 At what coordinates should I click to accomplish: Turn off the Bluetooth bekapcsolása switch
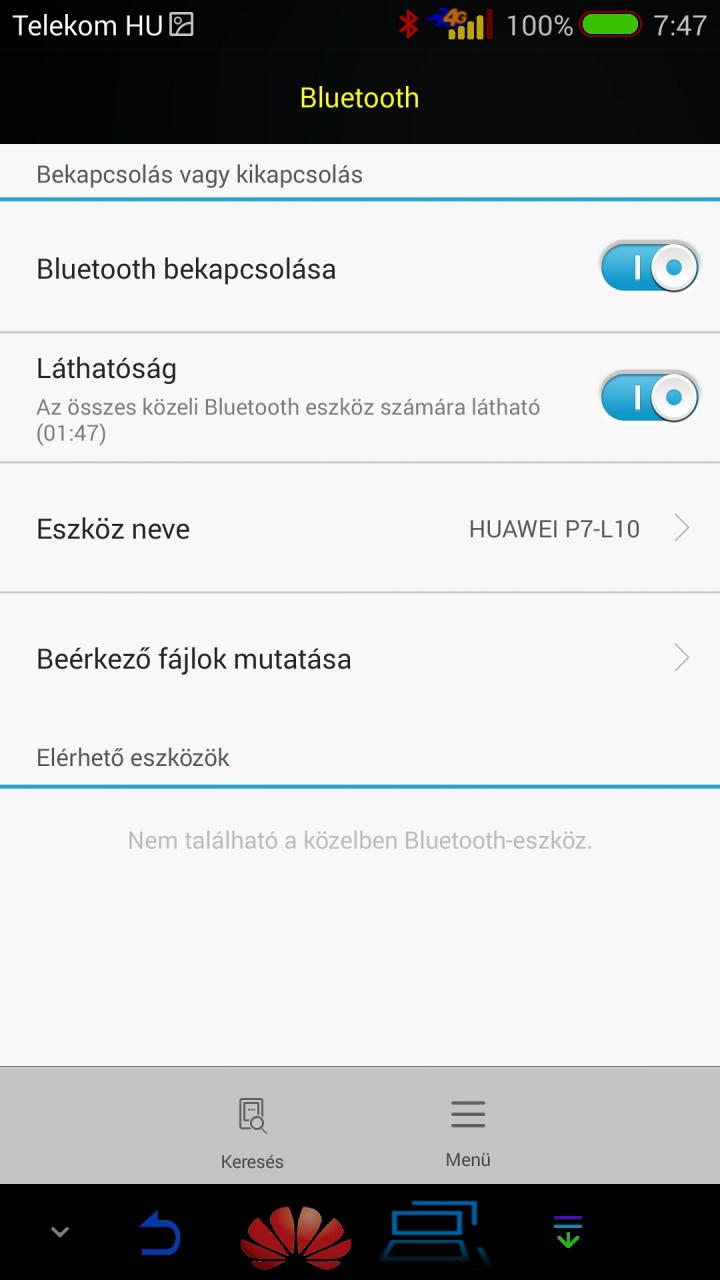pos(649,267)
